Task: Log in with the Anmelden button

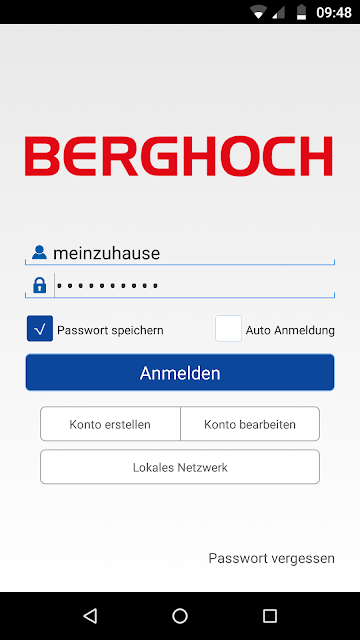Action: coord(180,372)
